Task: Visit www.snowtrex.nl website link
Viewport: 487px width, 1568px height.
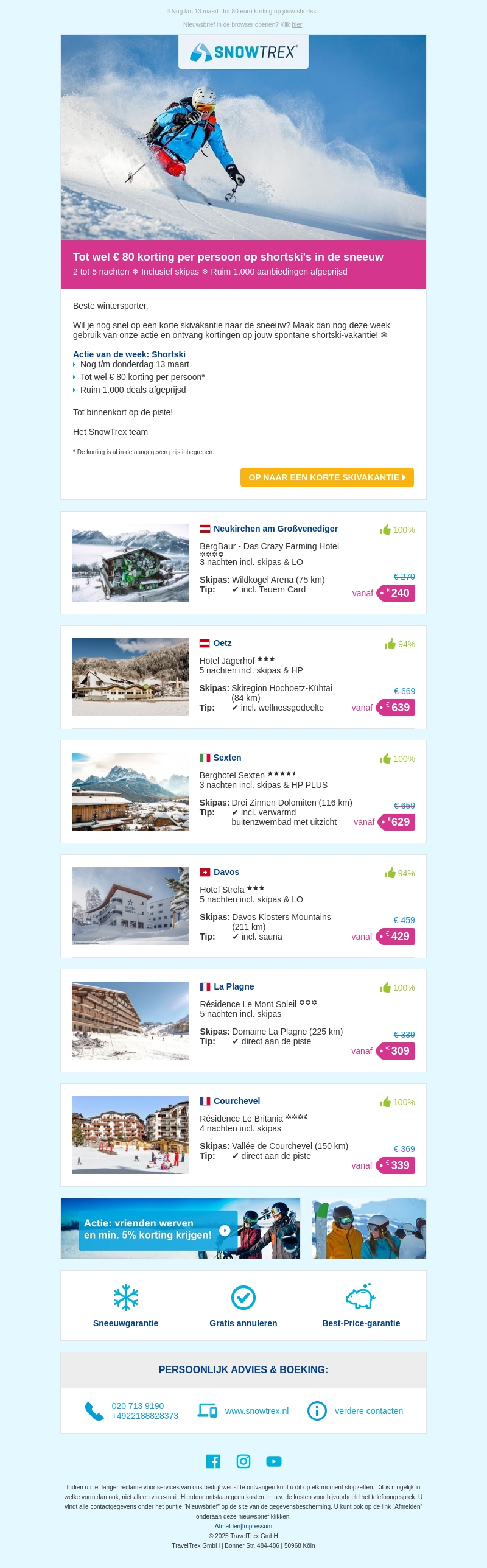Action: click(256, 1411)
